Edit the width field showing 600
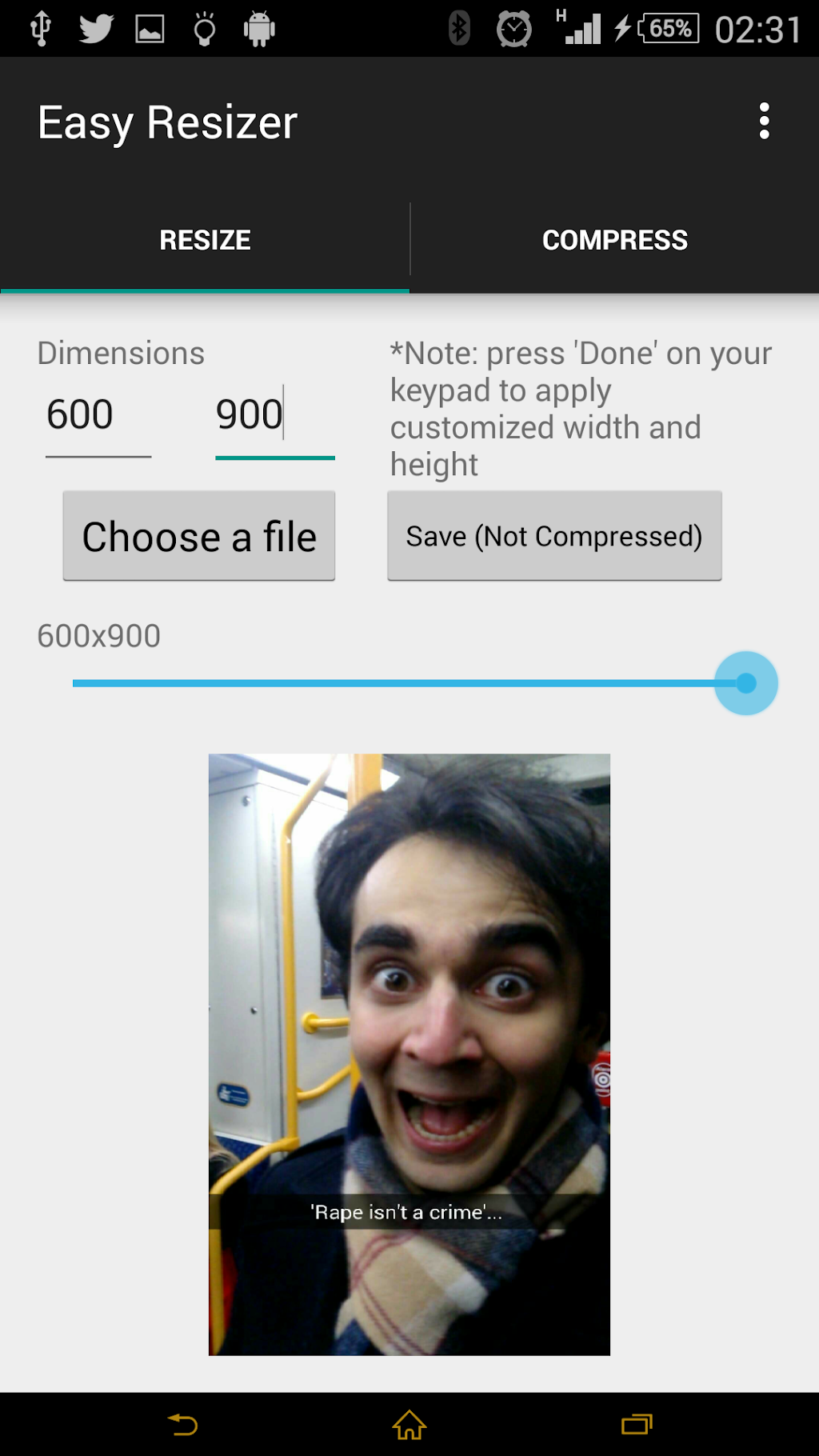The height and width of the screenshot is (1456, 819). pyautogui.click(x=98, y=415)
